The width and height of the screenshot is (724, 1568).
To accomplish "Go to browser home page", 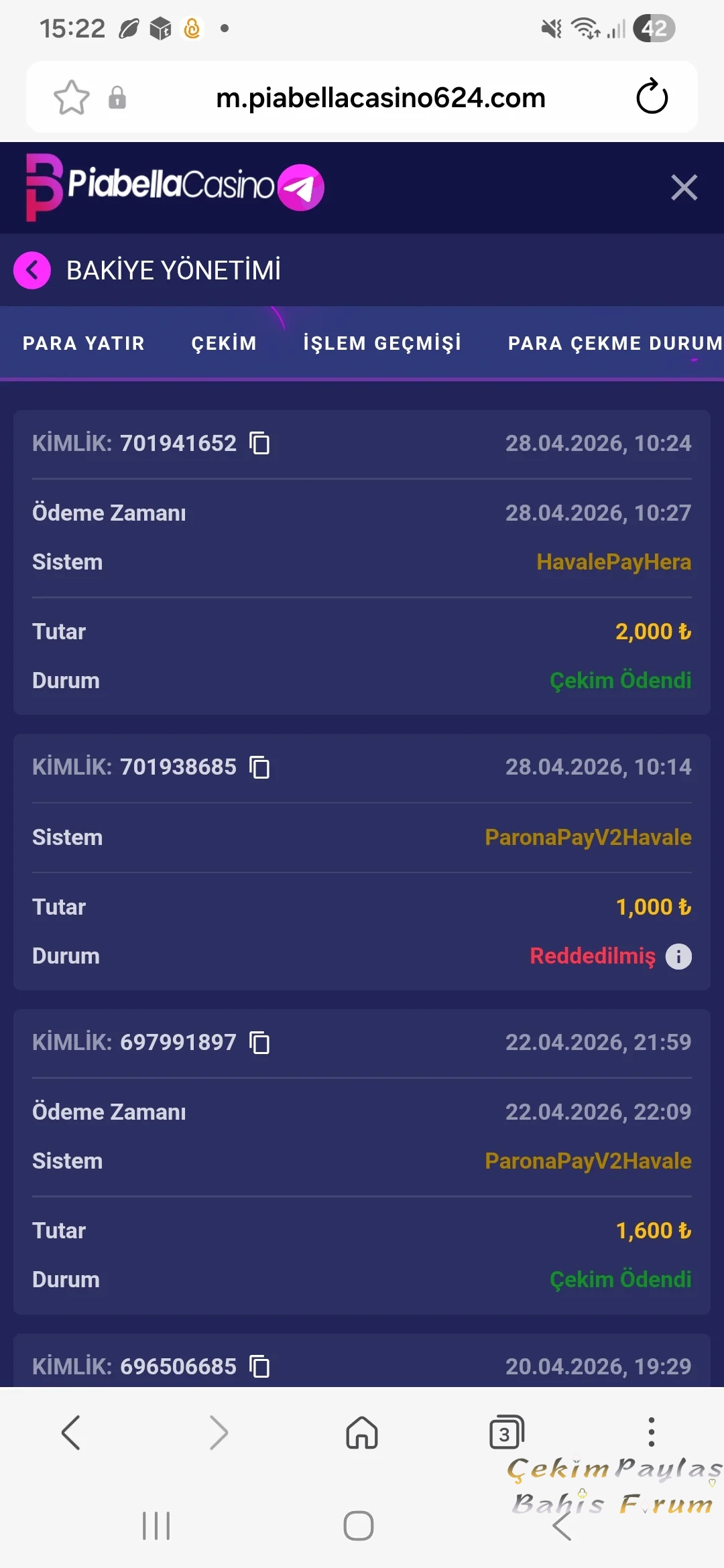I will click(362, 1433).
